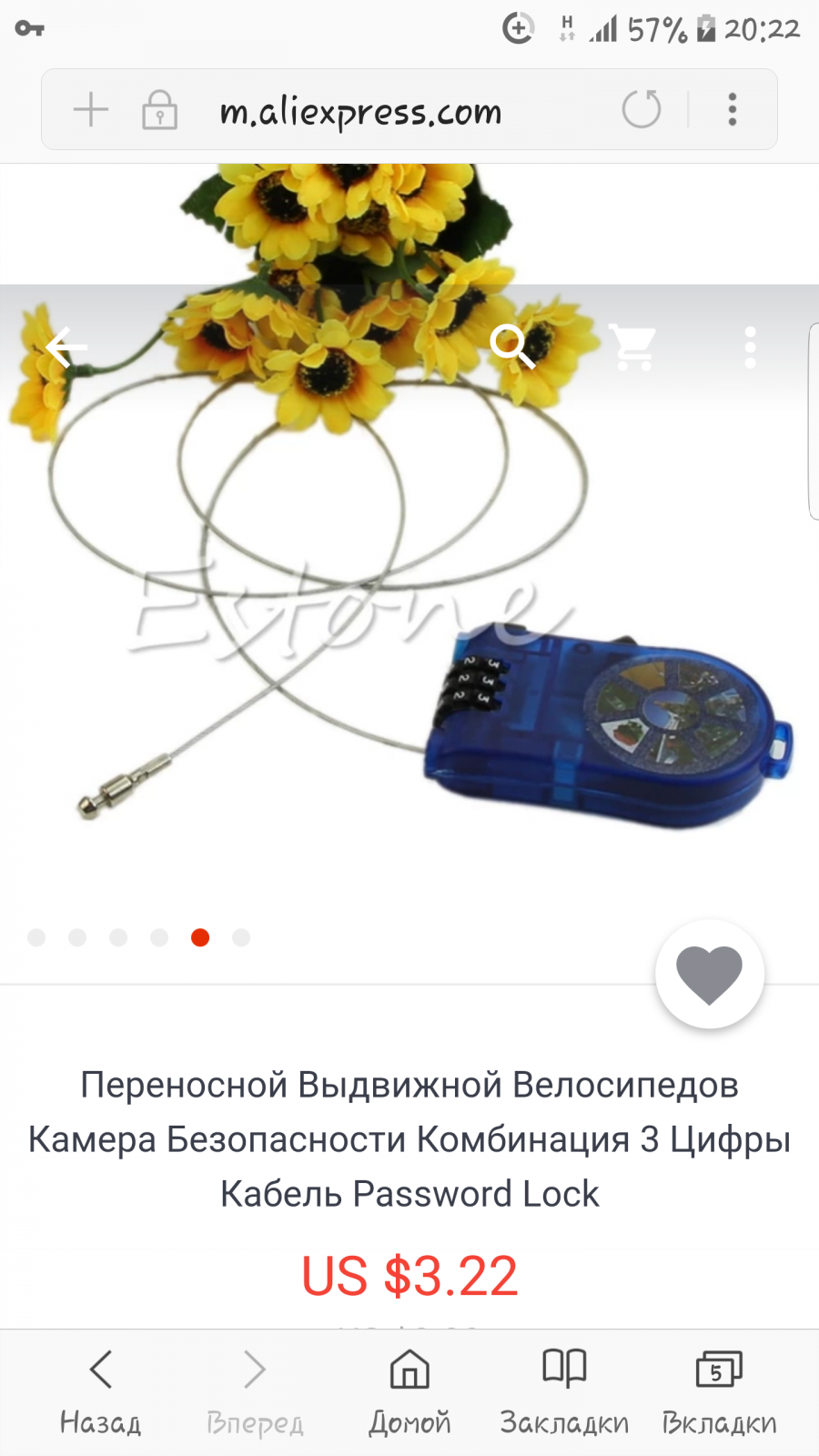The image size is (819, 1456).
Task: Go to Домой home page
Action: 409,1392
